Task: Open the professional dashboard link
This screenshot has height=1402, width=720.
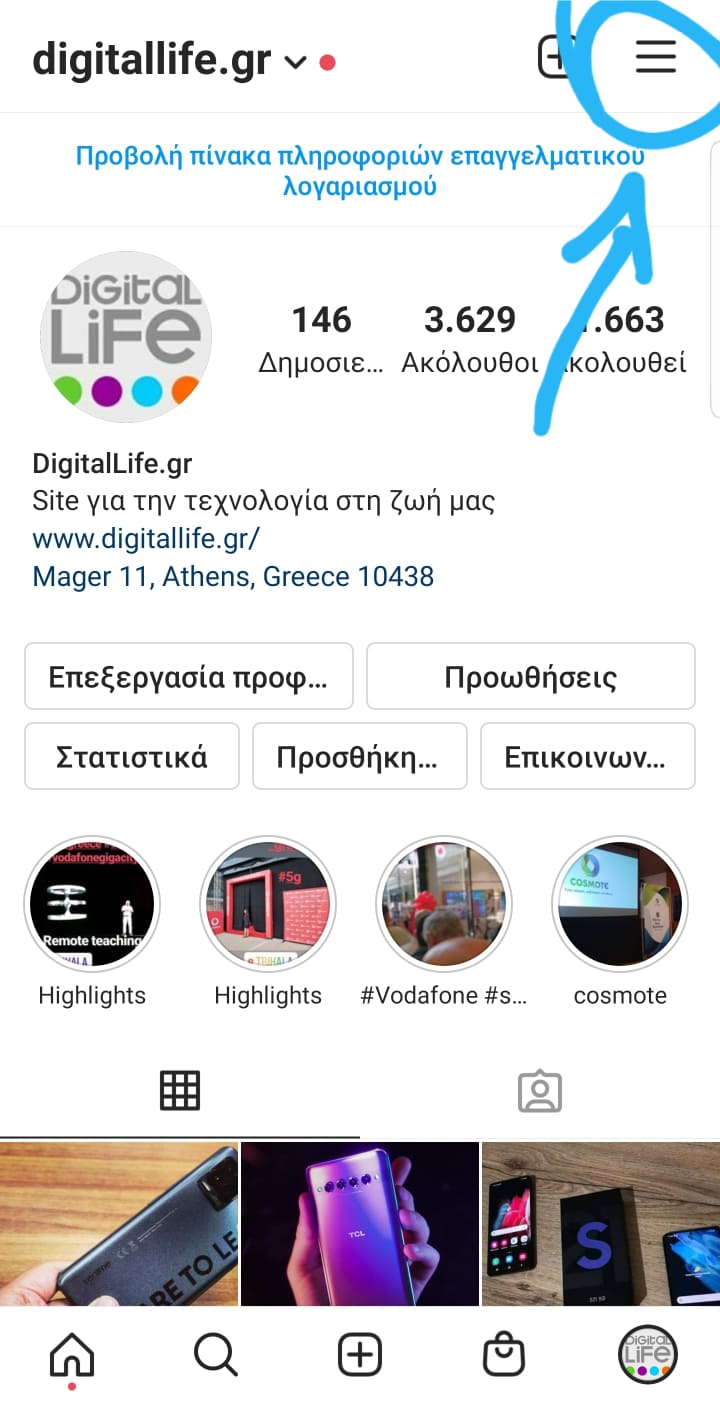Action: click(360, 171)
